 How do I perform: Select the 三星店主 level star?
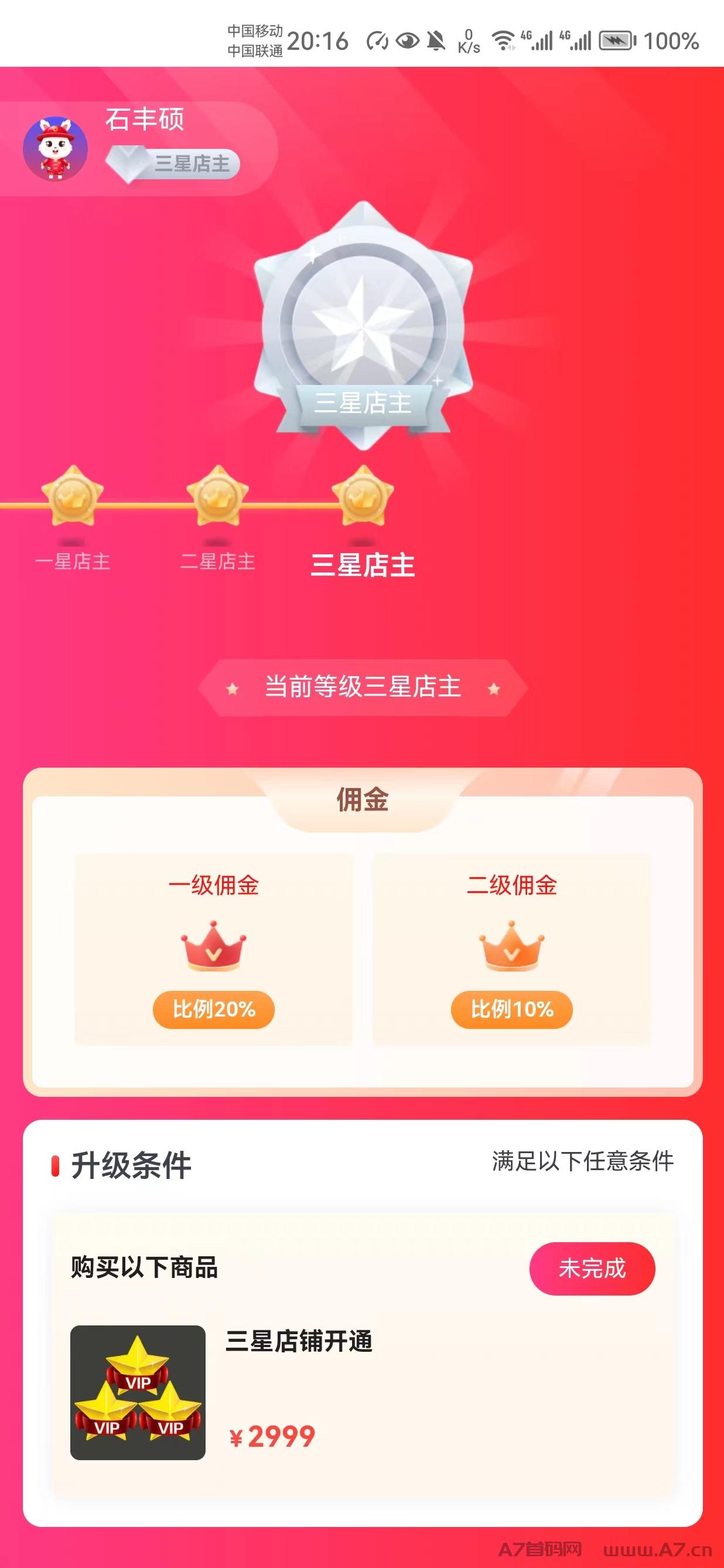tap(363, 496)
